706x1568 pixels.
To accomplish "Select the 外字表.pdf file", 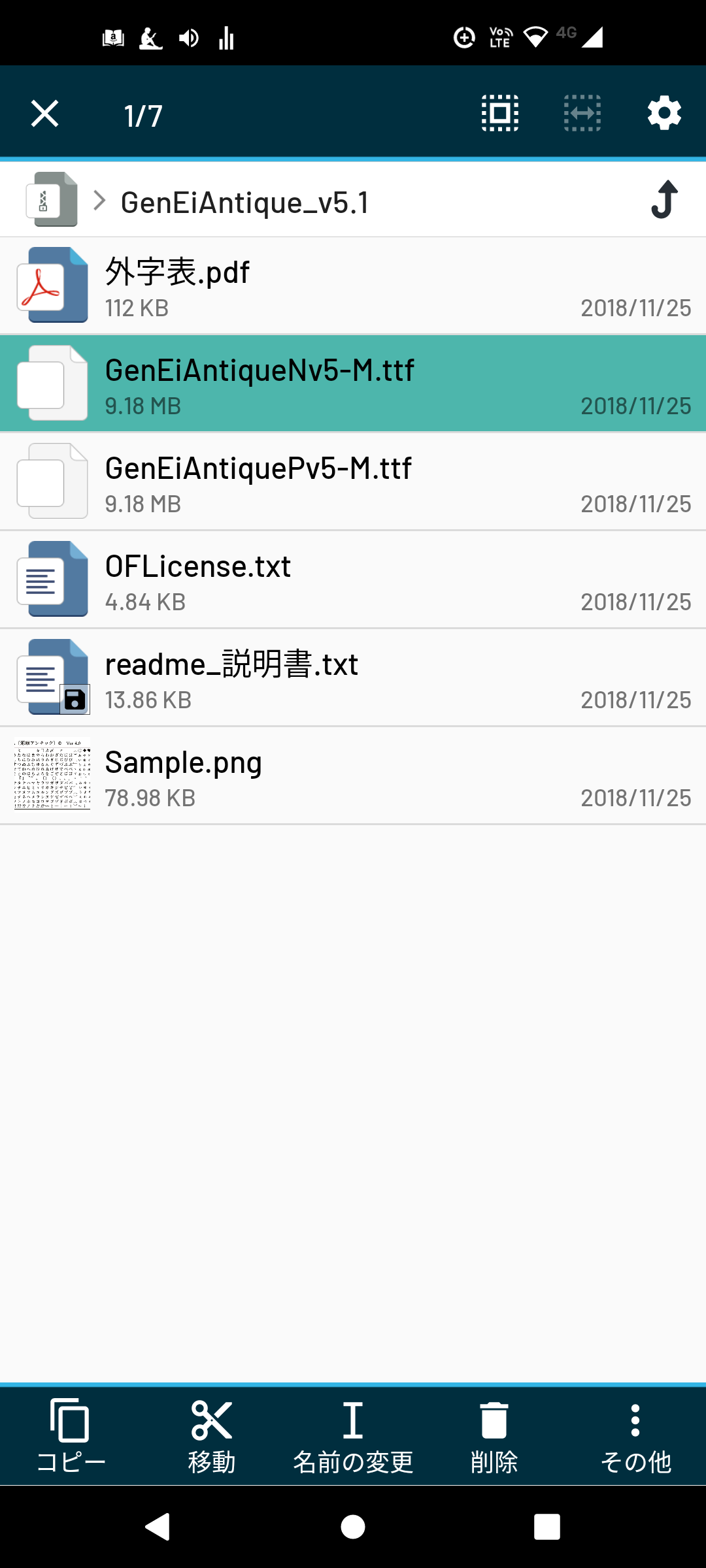I will tap(353, 286).
